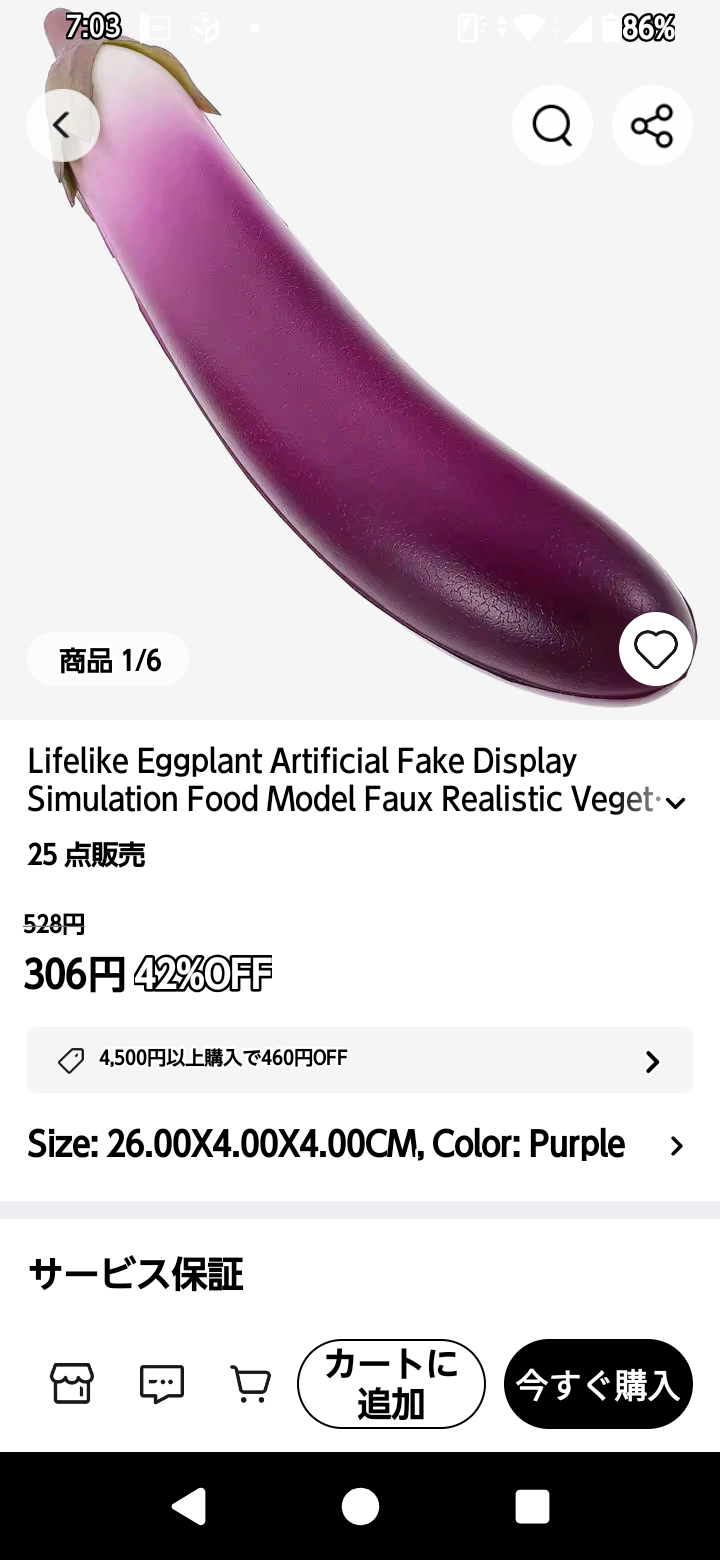
Task: Open the store icon in bottom bar
Action: coord(72,1384)
